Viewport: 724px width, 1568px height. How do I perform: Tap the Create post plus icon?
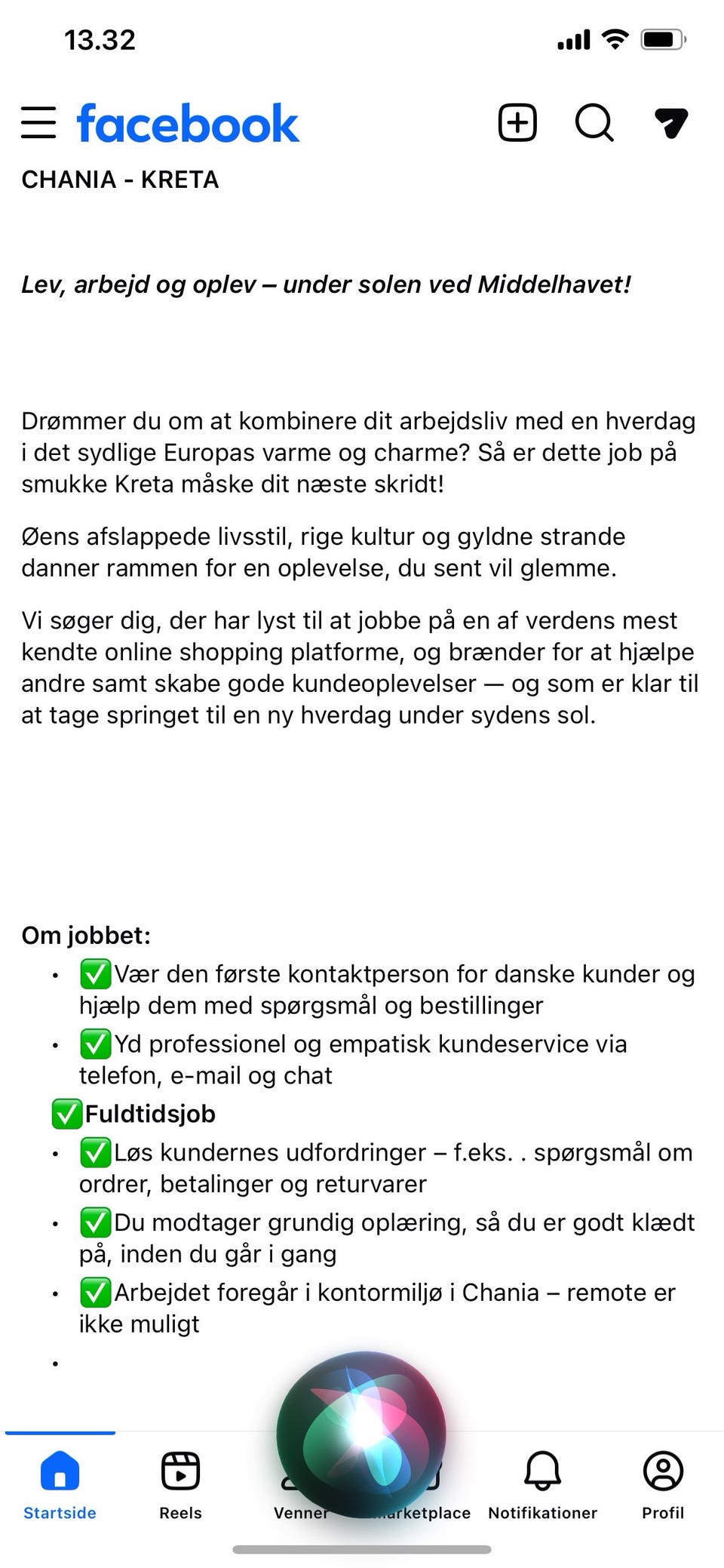[x=517, y=122]
